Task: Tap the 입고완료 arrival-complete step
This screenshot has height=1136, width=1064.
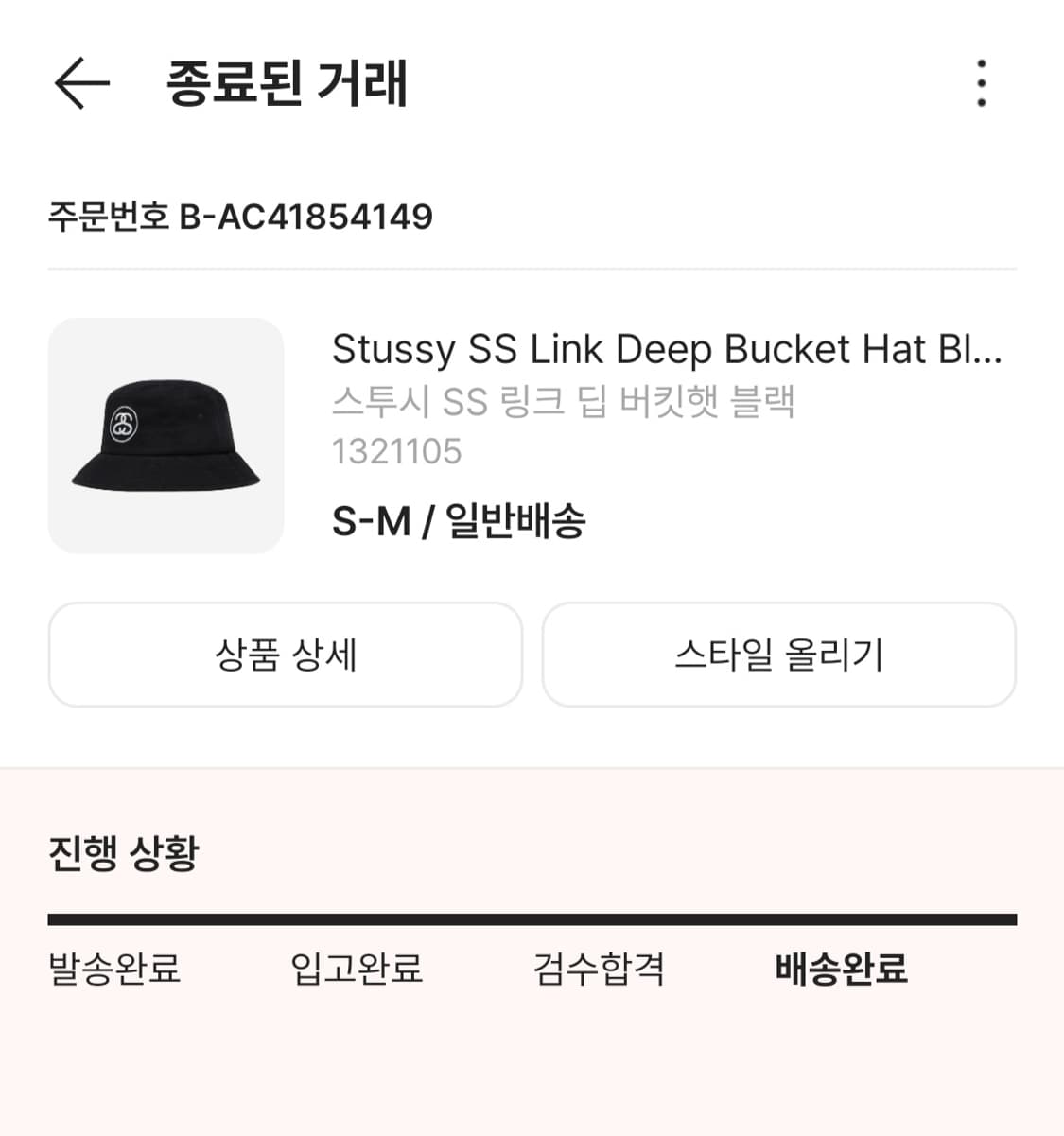Action: point(356,969)
